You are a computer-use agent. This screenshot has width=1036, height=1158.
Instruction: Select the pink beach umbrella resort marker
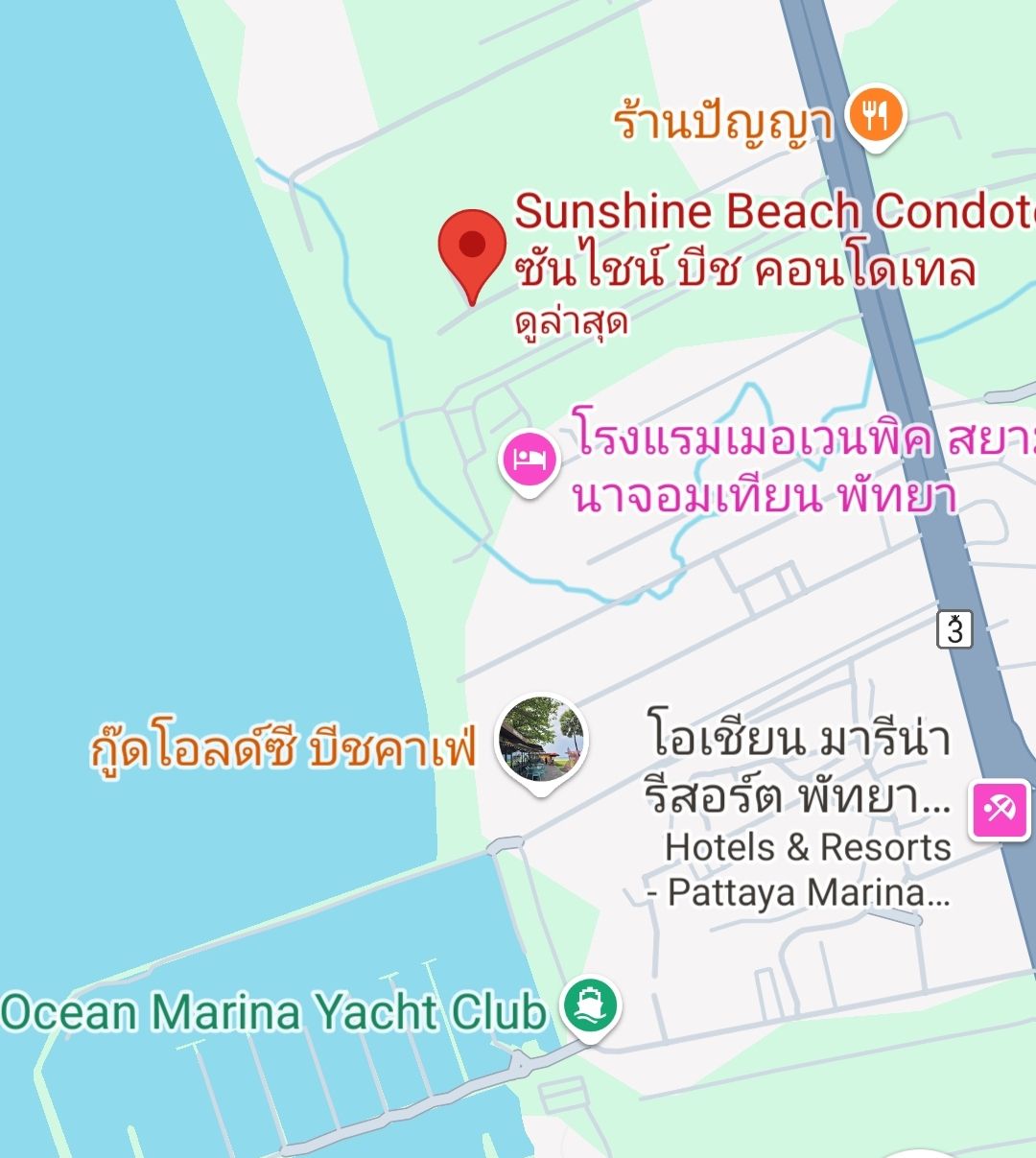pos(1000,811)
